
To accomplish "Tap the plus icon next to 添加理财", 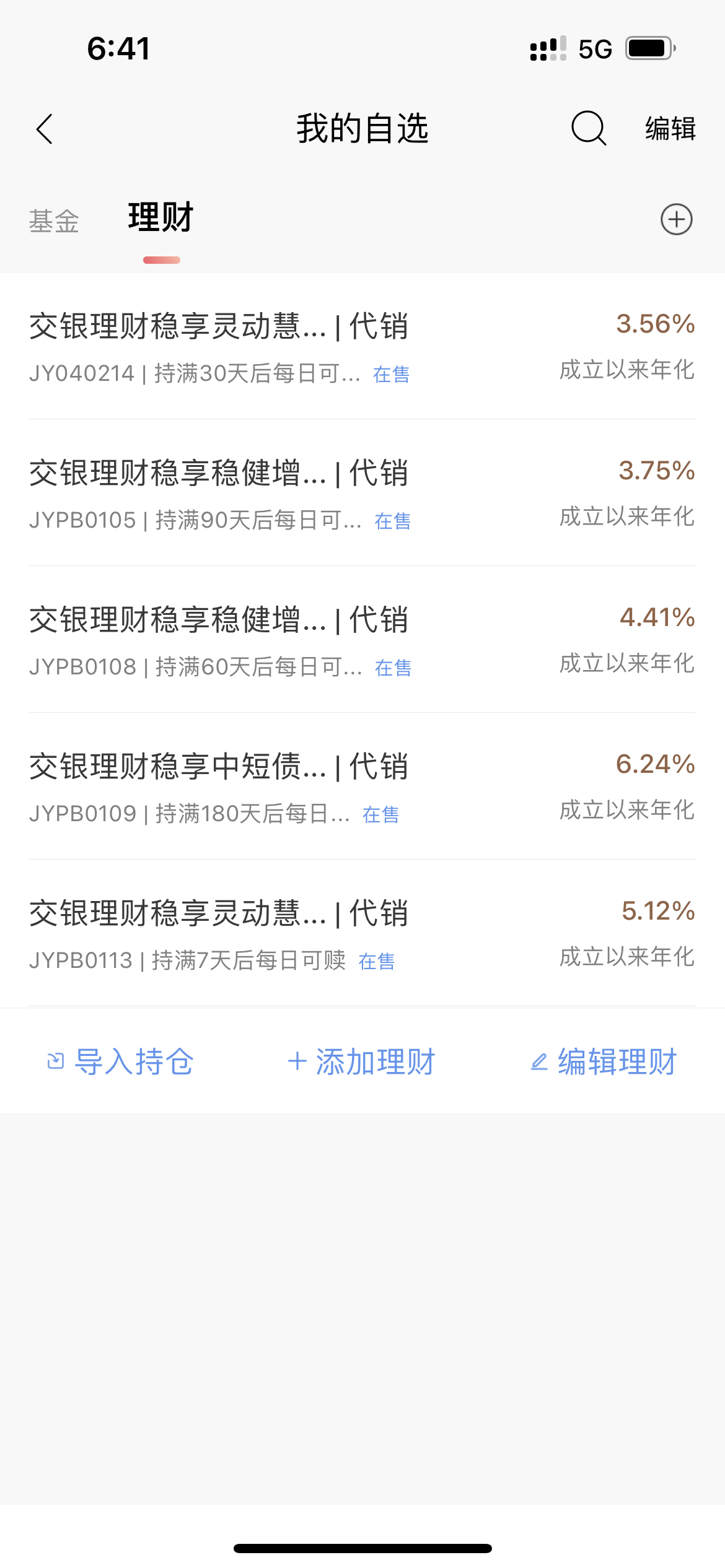I will point(297,1060).
